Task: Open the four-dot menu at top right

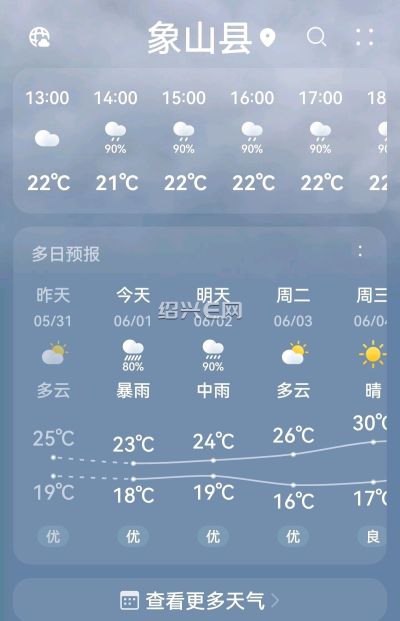Action: [x=364, y=37]
